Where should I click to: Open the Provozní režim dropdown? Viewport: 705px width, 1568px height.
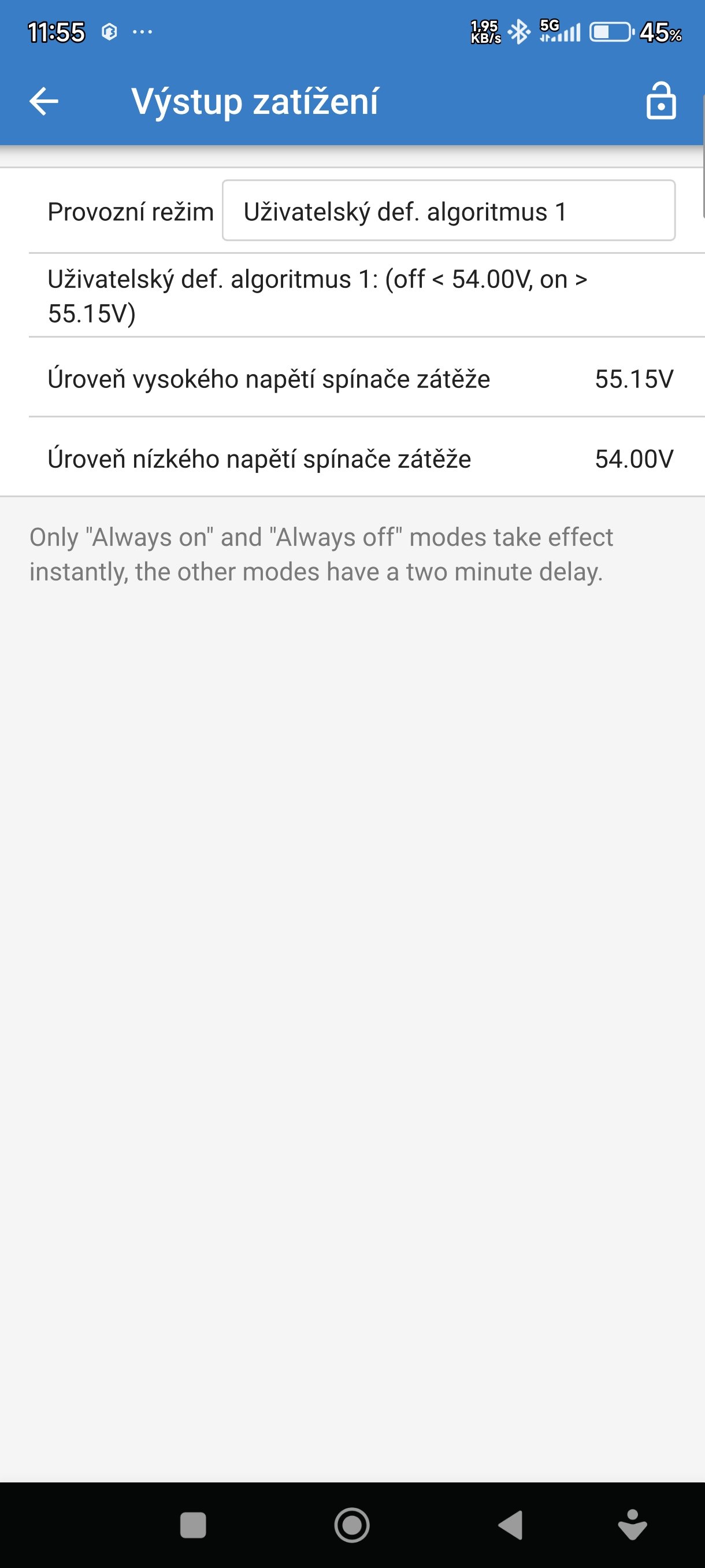pos(448,210)
